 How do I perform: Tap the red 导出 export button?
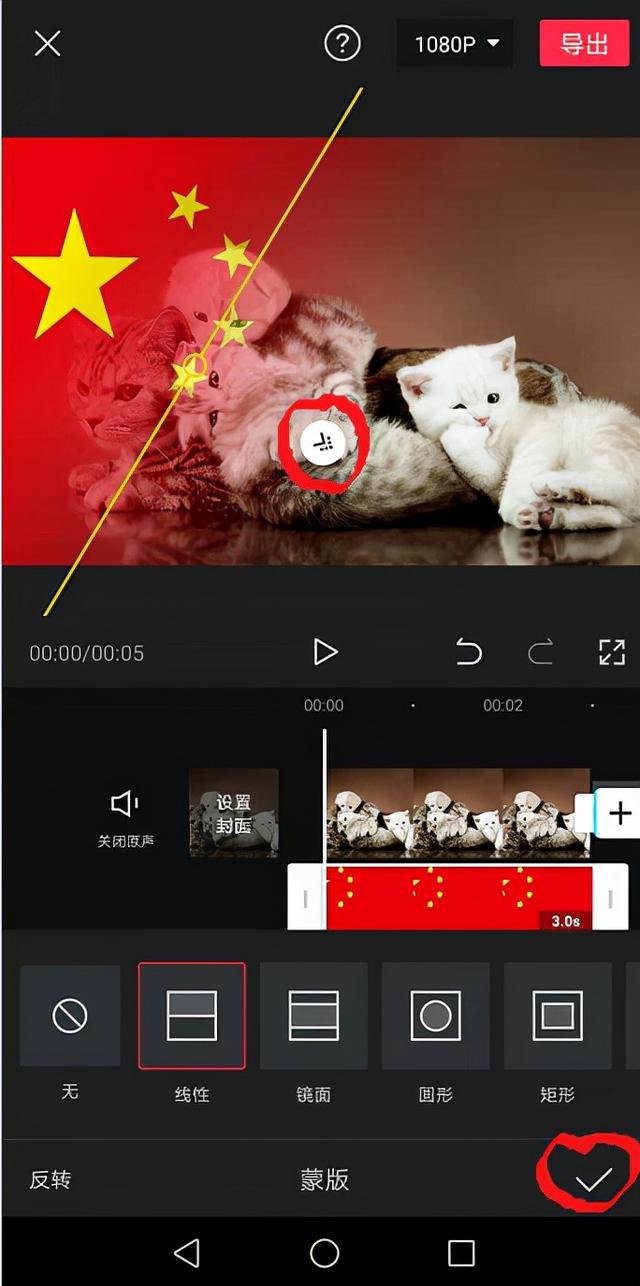point(584,44)
